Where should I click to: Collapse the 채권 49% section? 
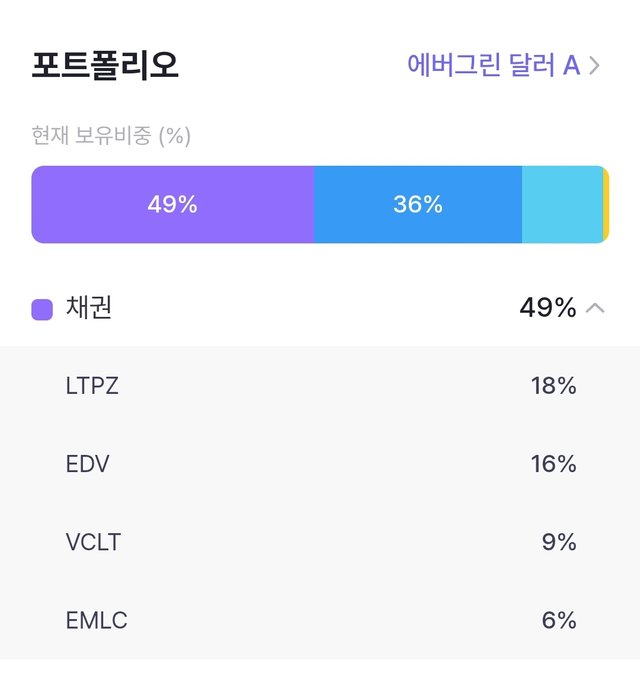pyautogui.click(x=594, y=308)
